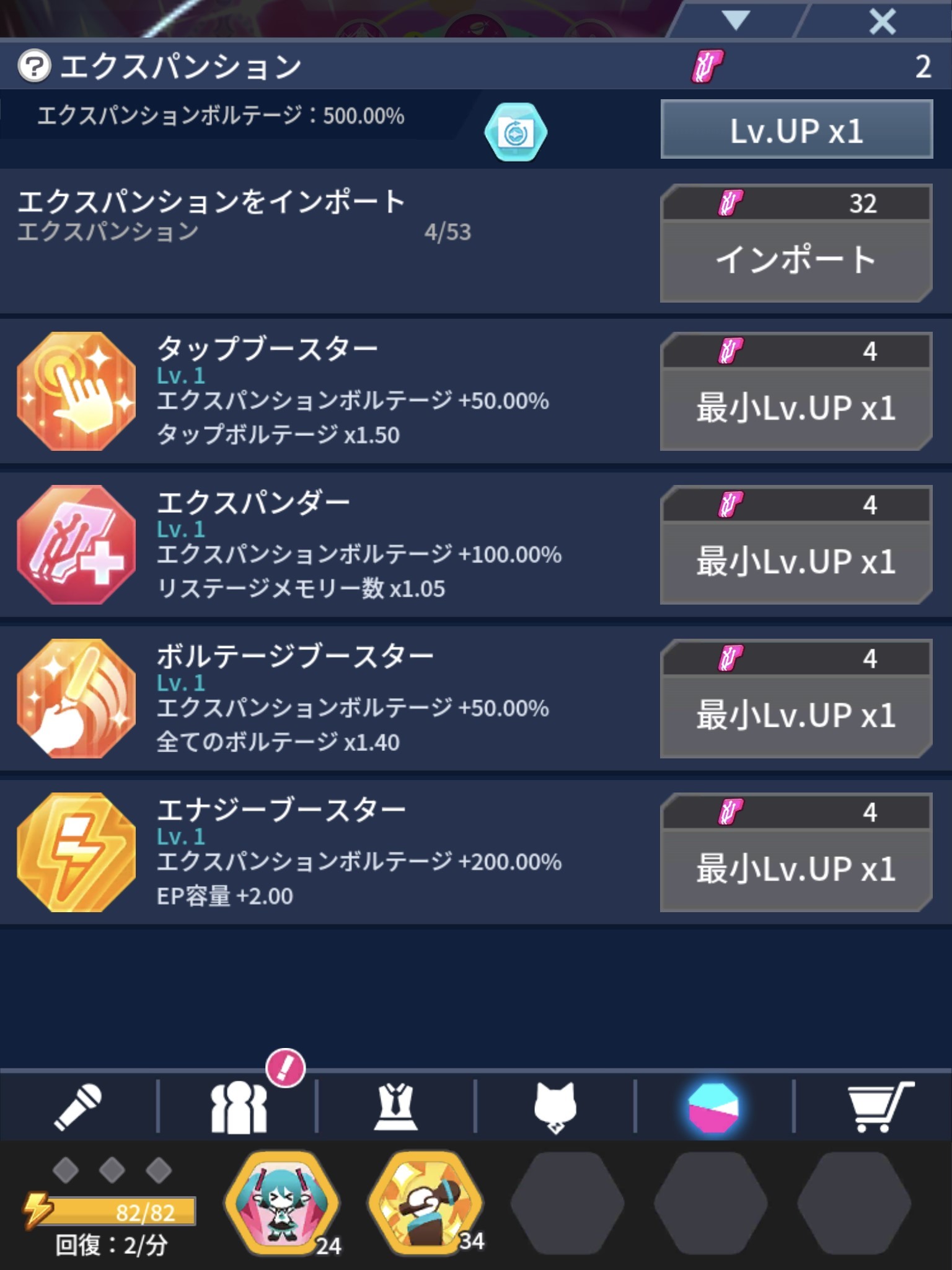Tap the teal hexagon reset icon
The image size is (952, 1270).
tap(515, 132)
